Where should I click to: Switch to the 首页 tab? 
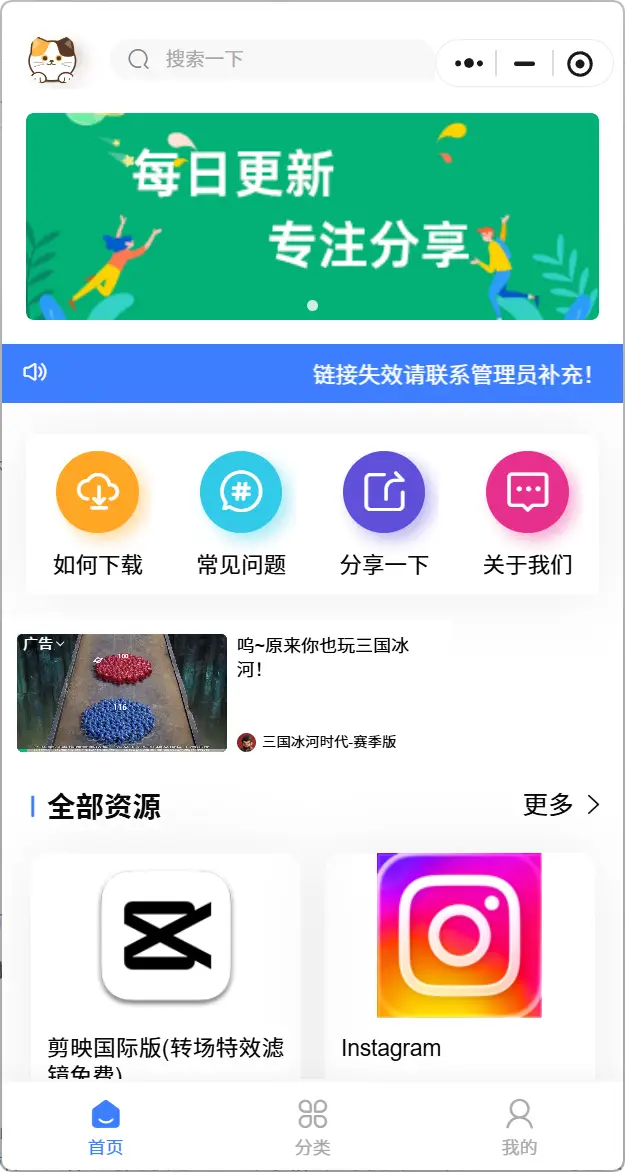point(105,1126)
